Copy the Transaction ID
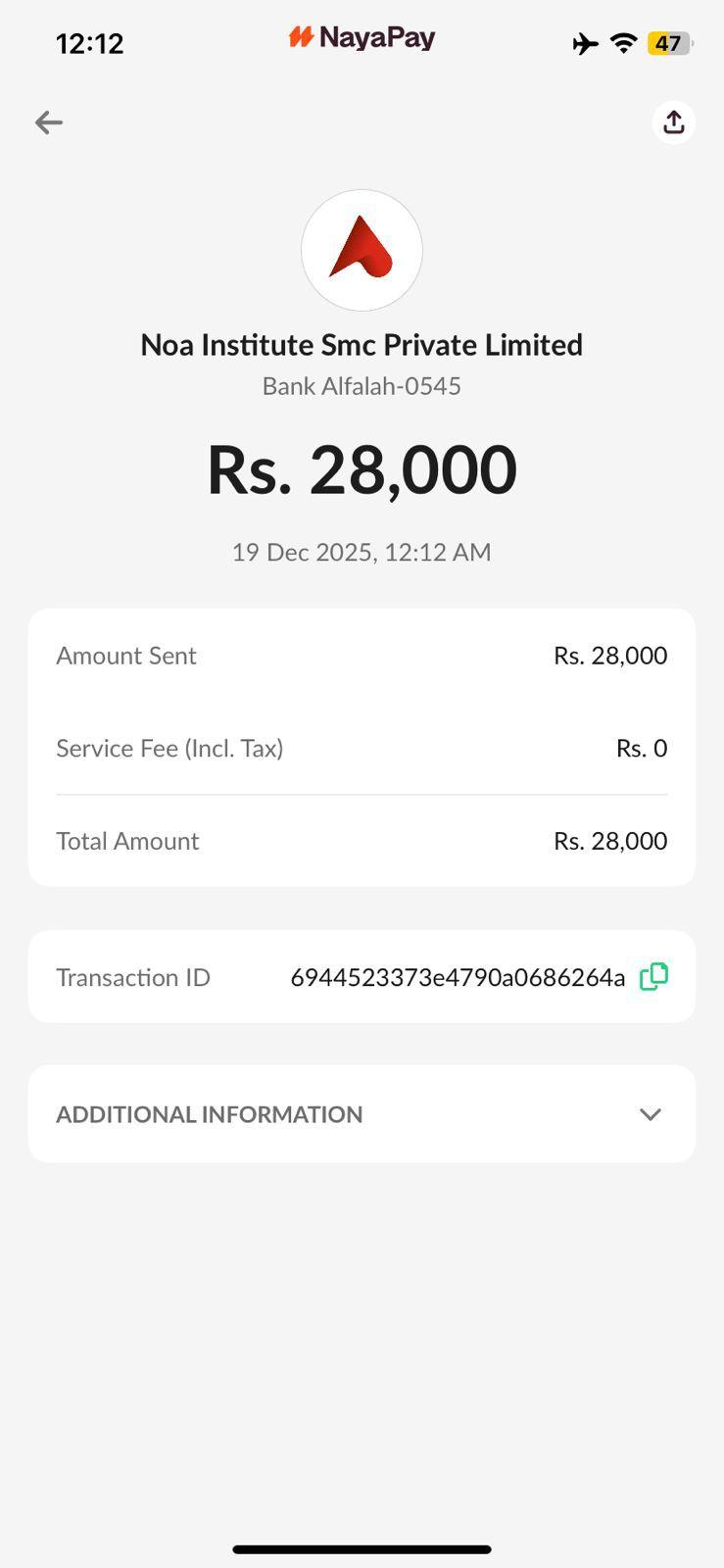Viewport: 724px width, 1568px height. (x=653, y=977)
